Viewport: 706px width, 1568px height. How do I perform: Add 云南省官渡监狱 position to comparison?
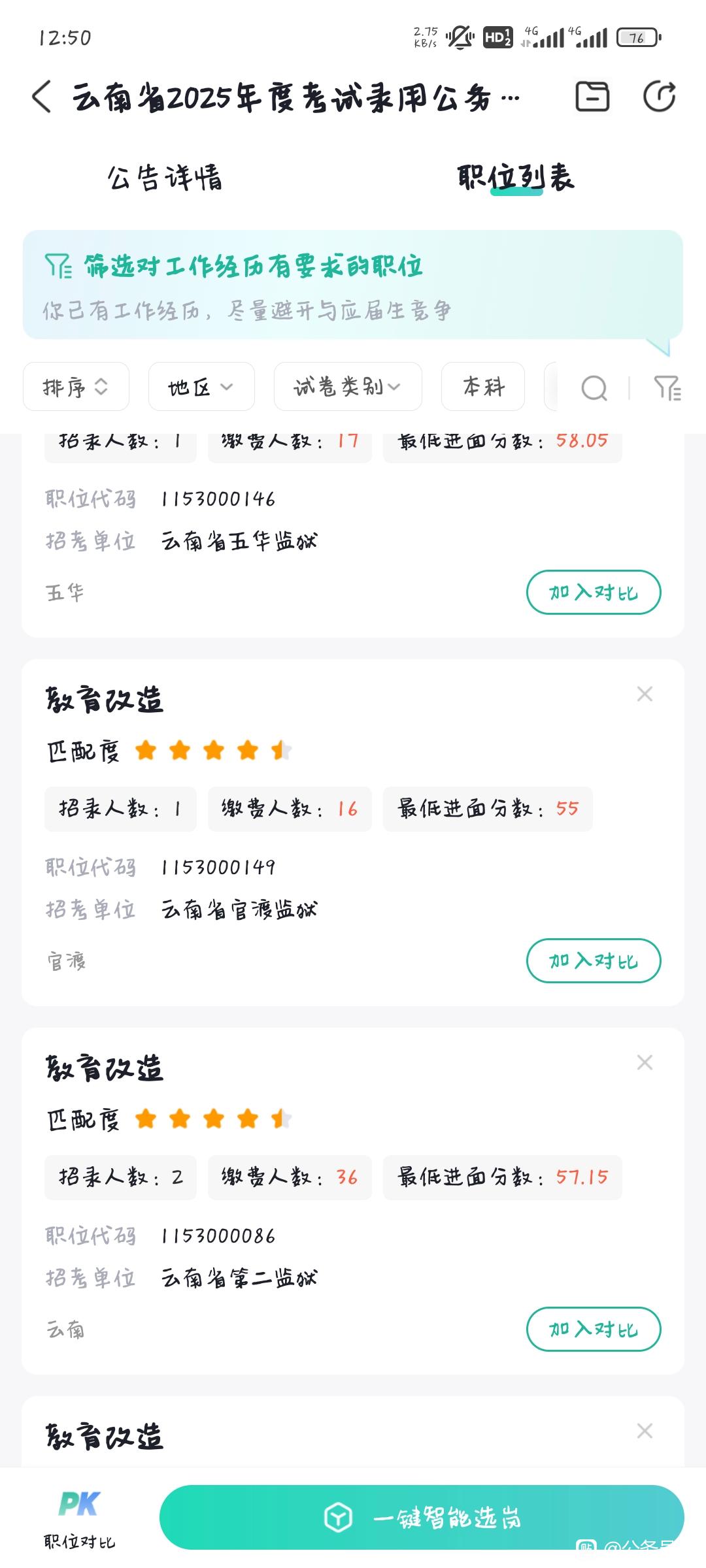click(594, 961)
